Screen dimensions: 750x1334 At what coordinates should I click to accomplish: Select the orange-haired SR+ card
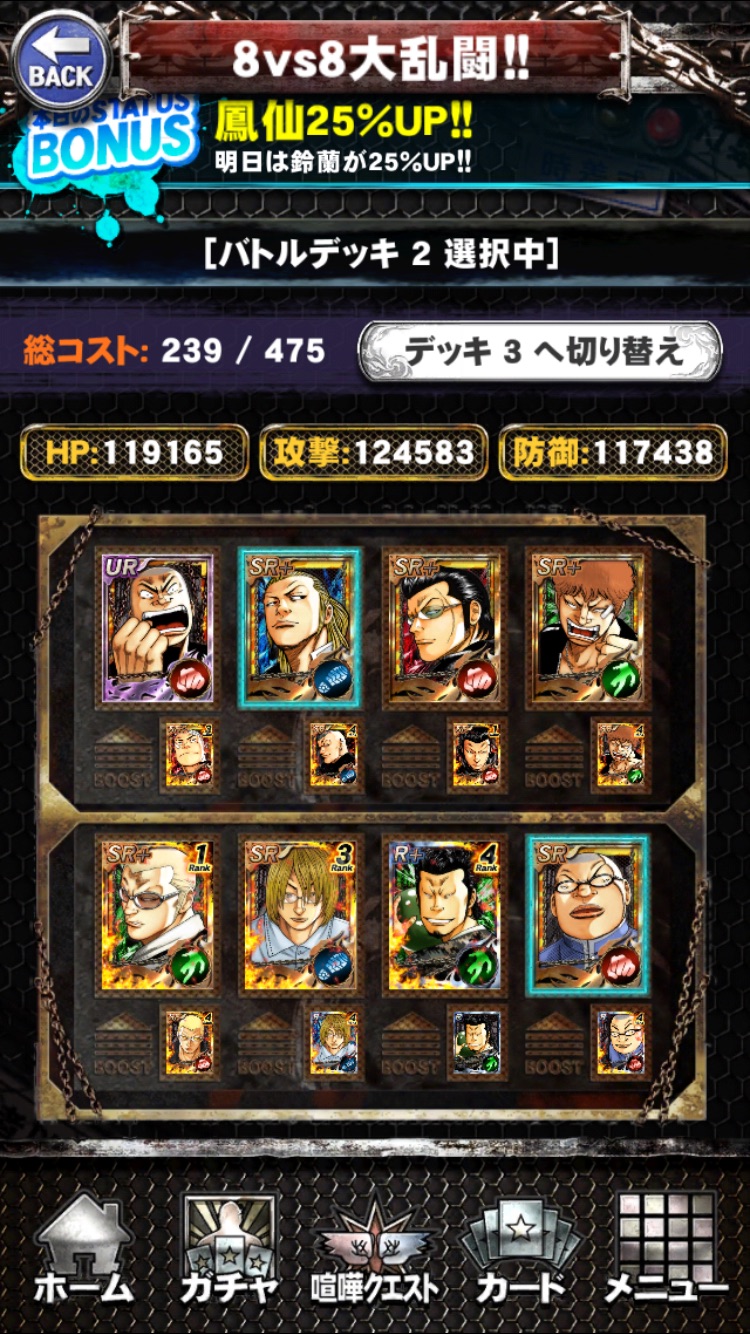(x=589, y=628)
